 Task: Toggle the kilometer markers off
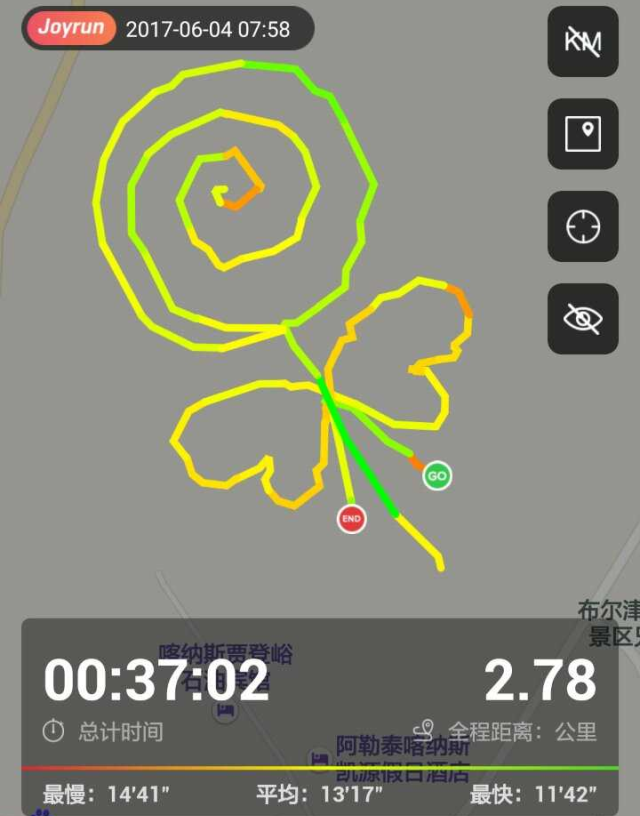[583, 41]
